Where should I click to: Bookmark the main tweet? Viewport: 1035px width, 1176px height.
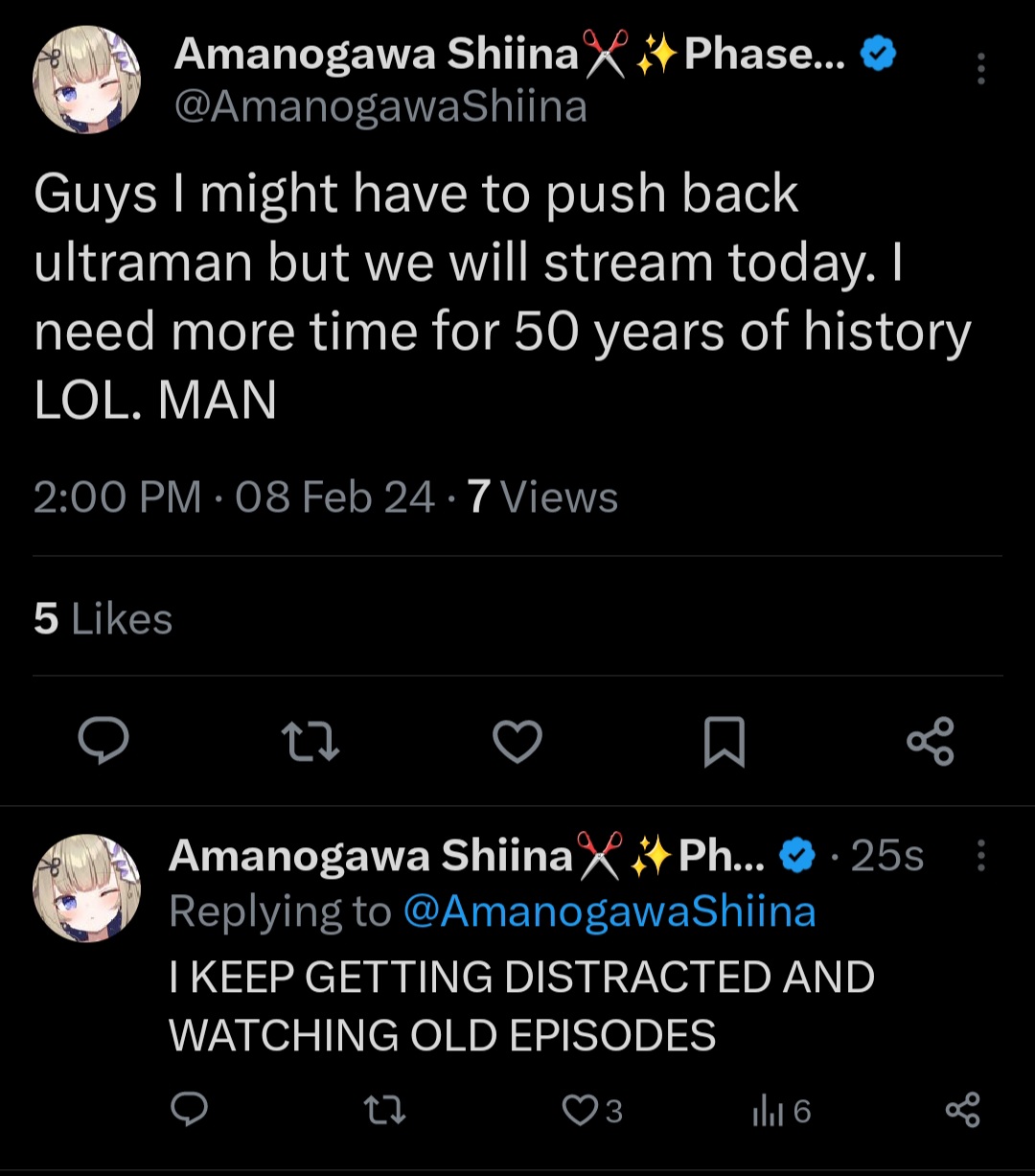(724, 744)
